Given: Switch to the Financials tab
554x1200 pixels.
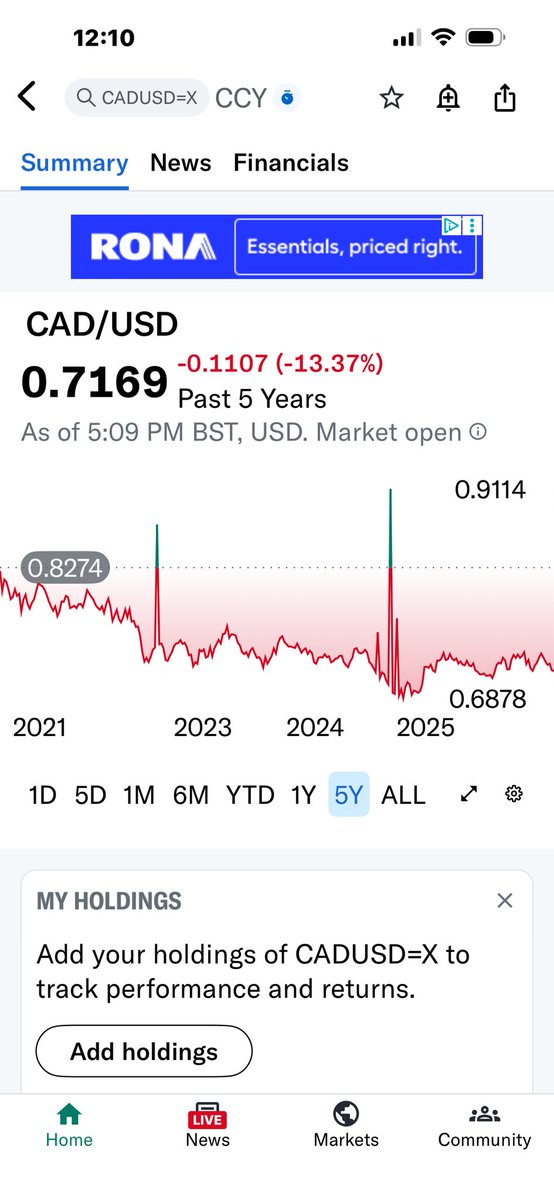Looking at the screenshot, I should pos(291,163).
